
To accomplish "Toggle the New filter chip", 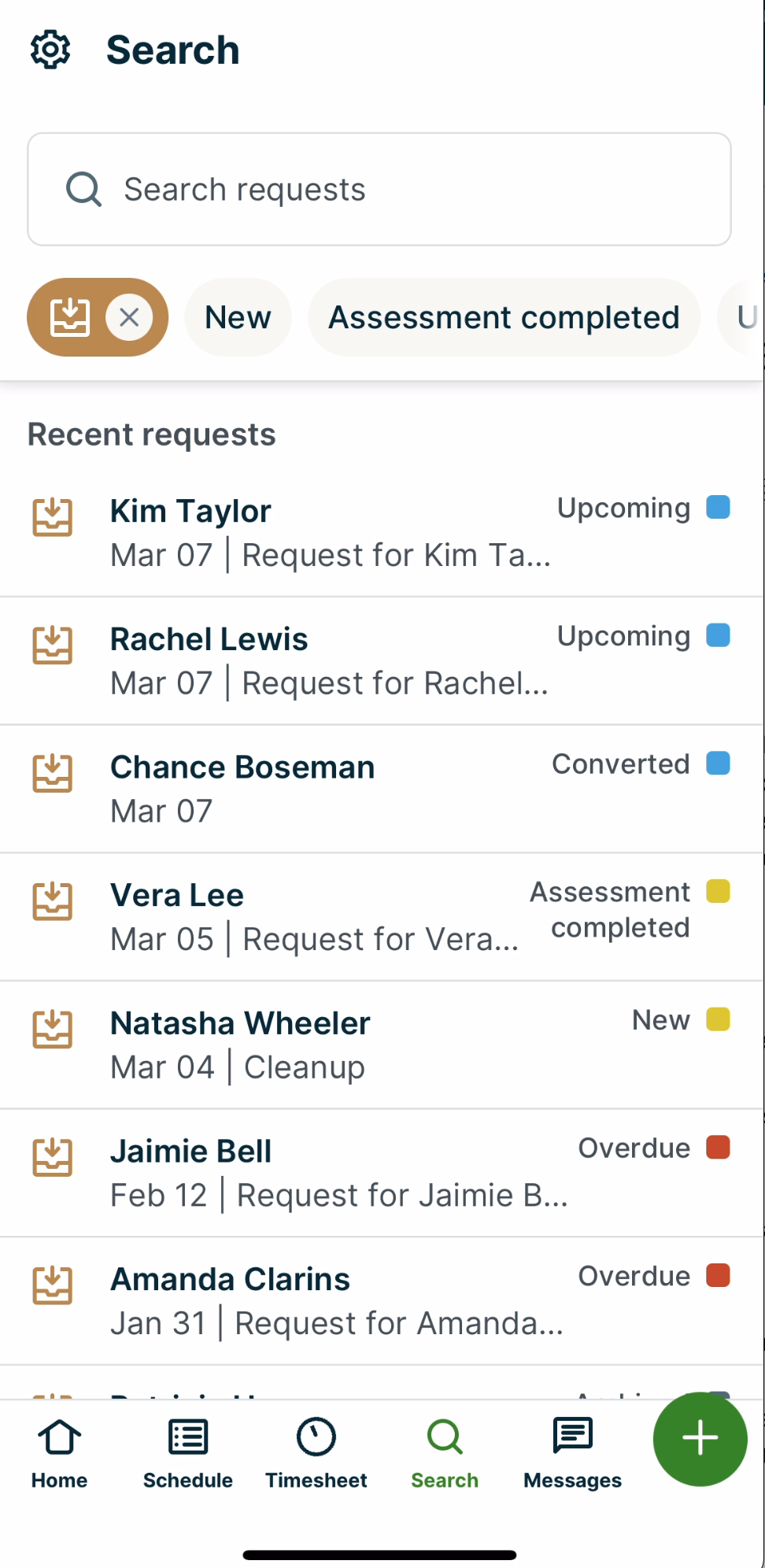I will (x=237, y=317).
